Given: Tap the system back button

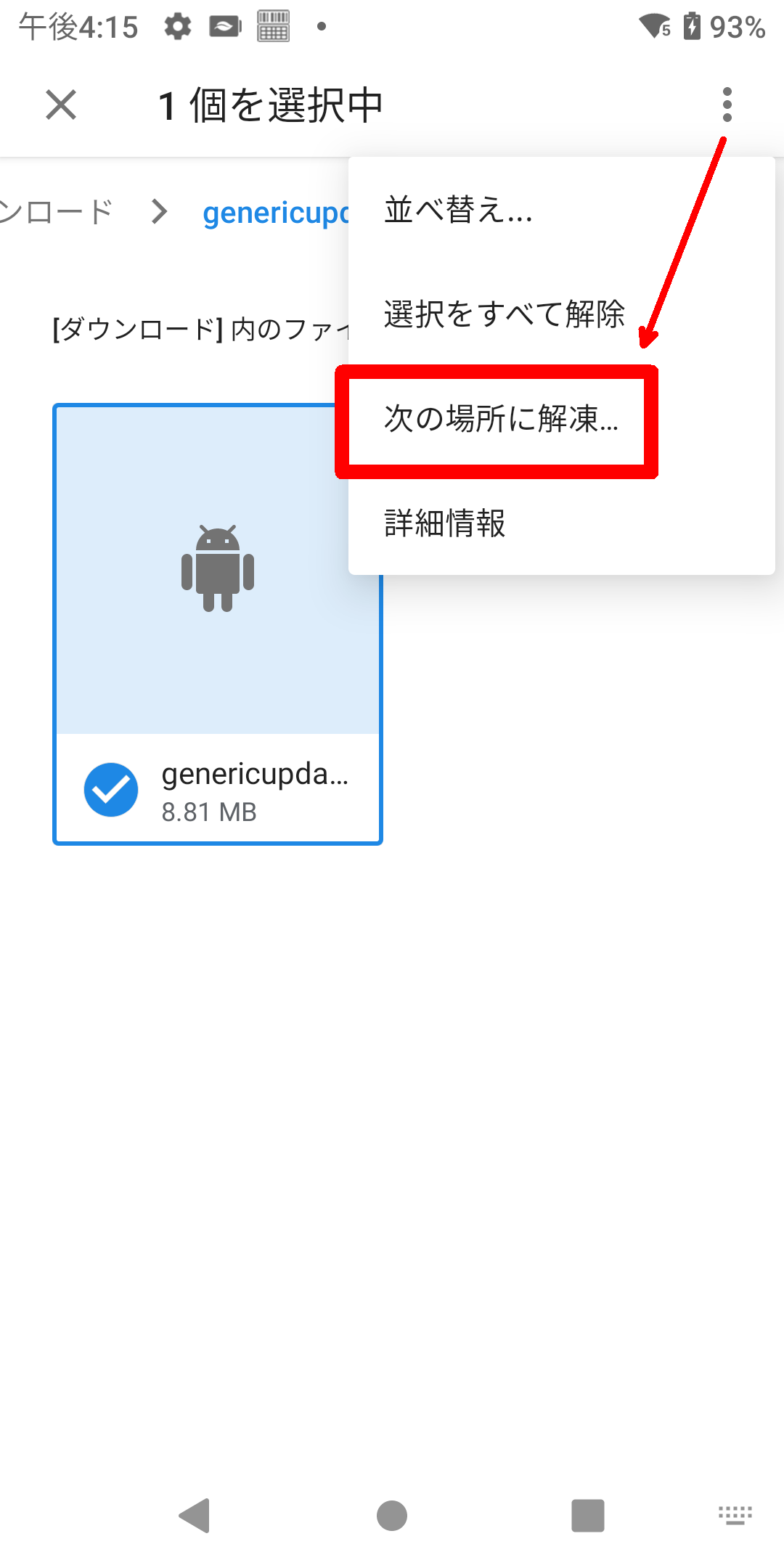Looking at the screenshot, I should click(195, 1516).
